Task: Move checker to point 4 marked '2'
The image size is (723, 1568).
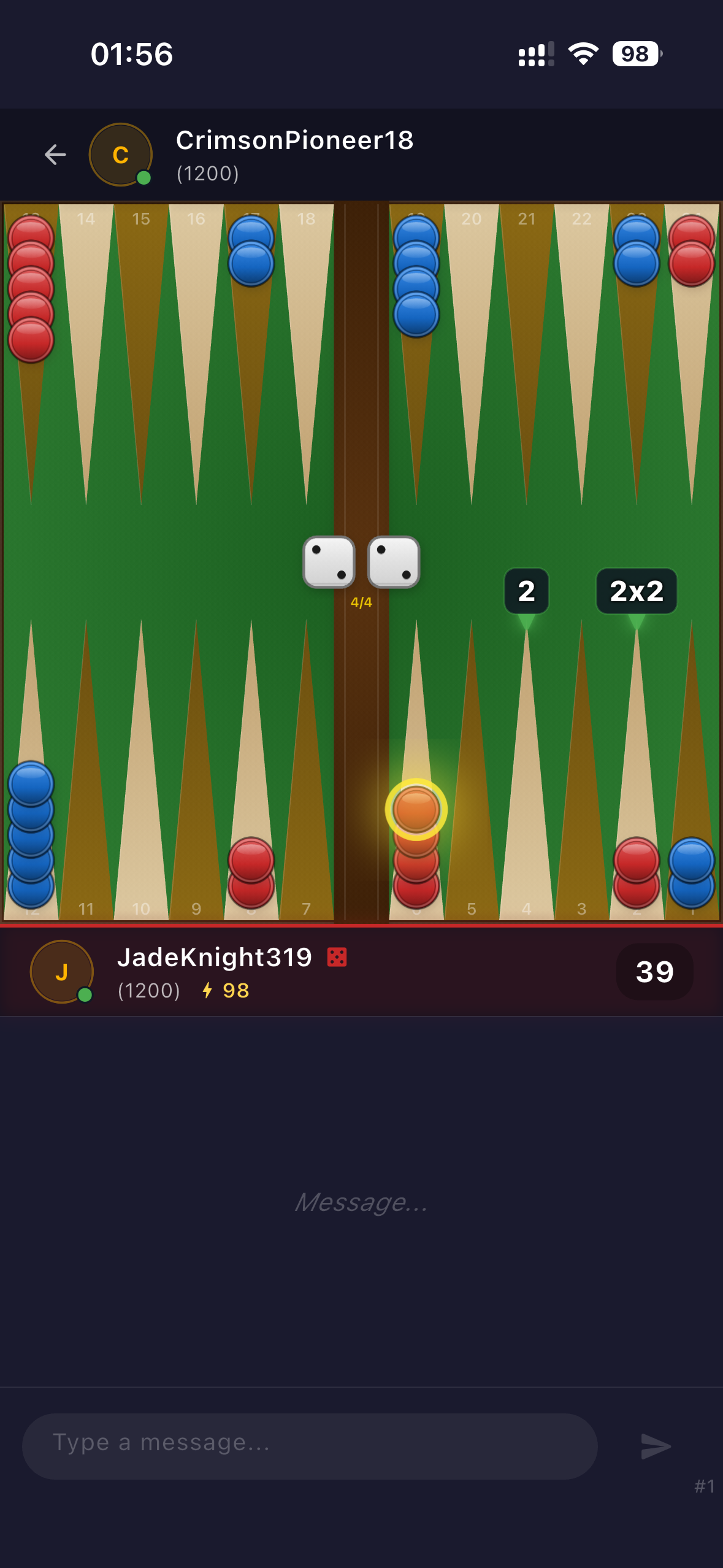Action: pyautogui.click(x=526, y=591)
